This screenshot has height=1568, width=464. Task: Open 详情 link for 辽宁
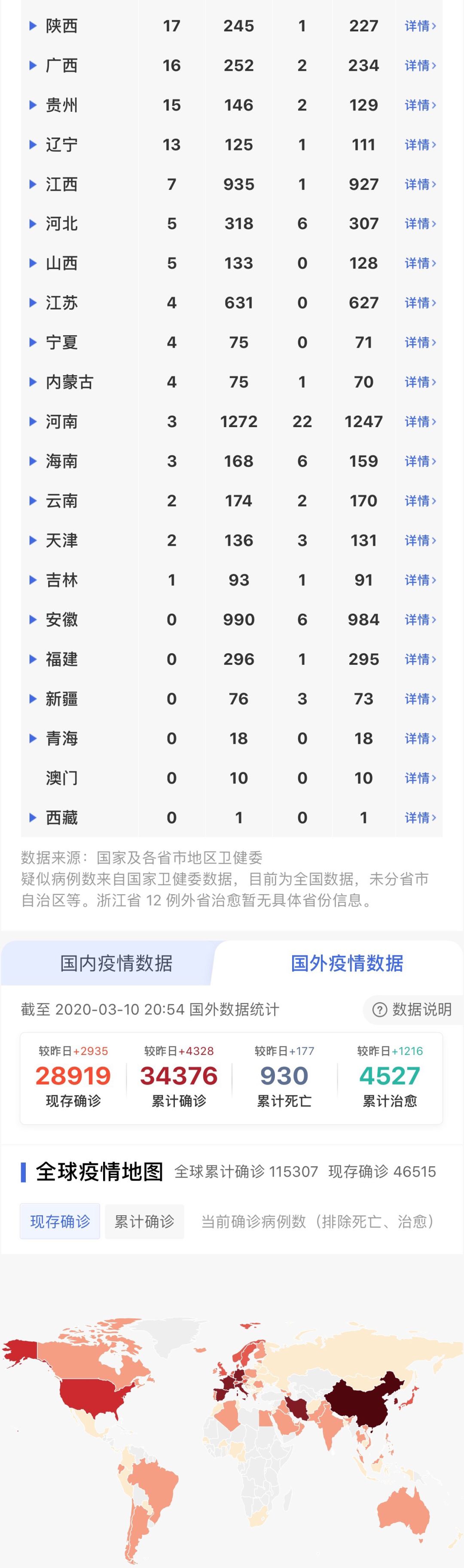point(420,145)
